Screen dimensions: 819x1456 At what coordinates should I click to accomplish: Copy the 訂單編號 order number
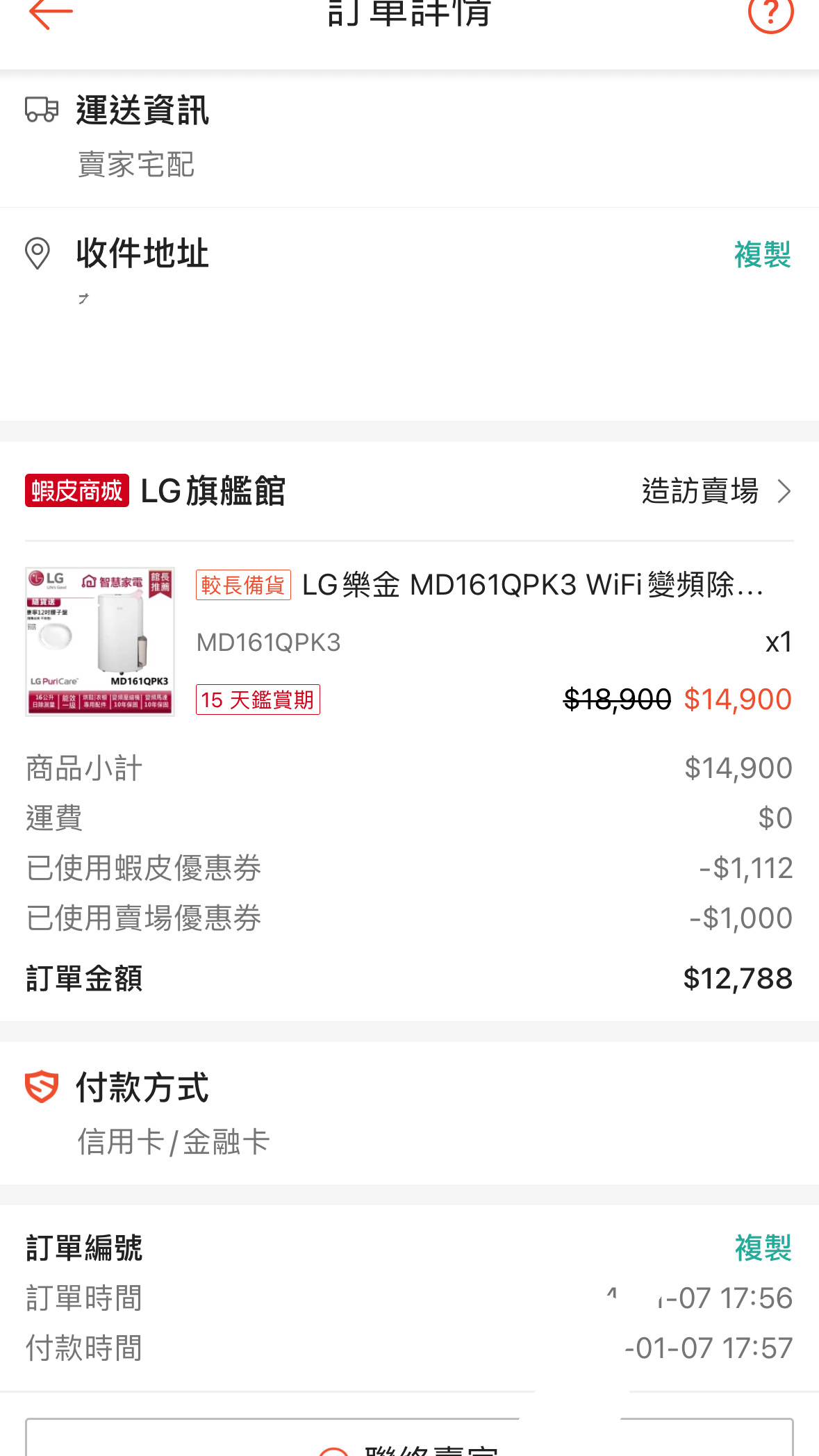click(x=763, y=1248)
